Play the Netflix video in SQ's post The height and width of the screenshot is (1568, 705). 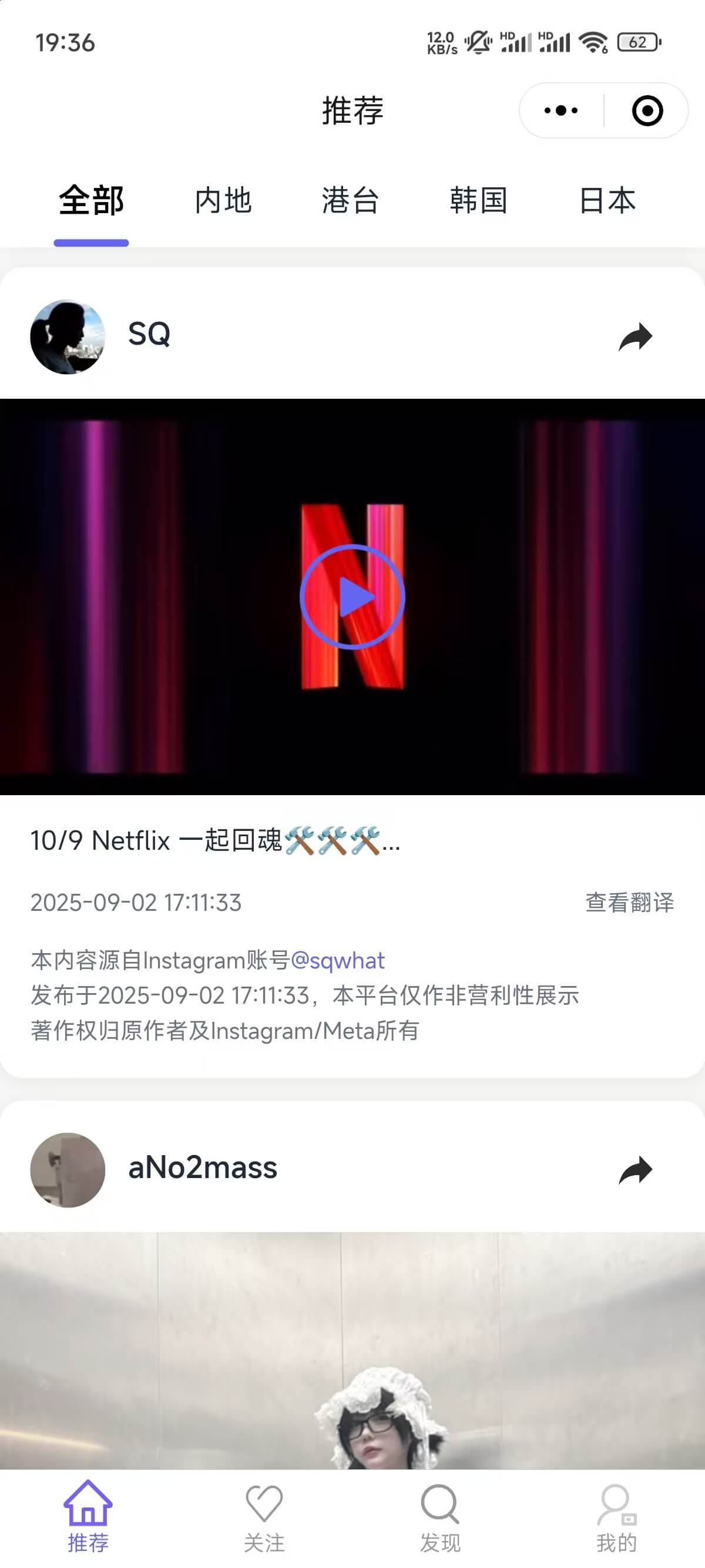352,597
